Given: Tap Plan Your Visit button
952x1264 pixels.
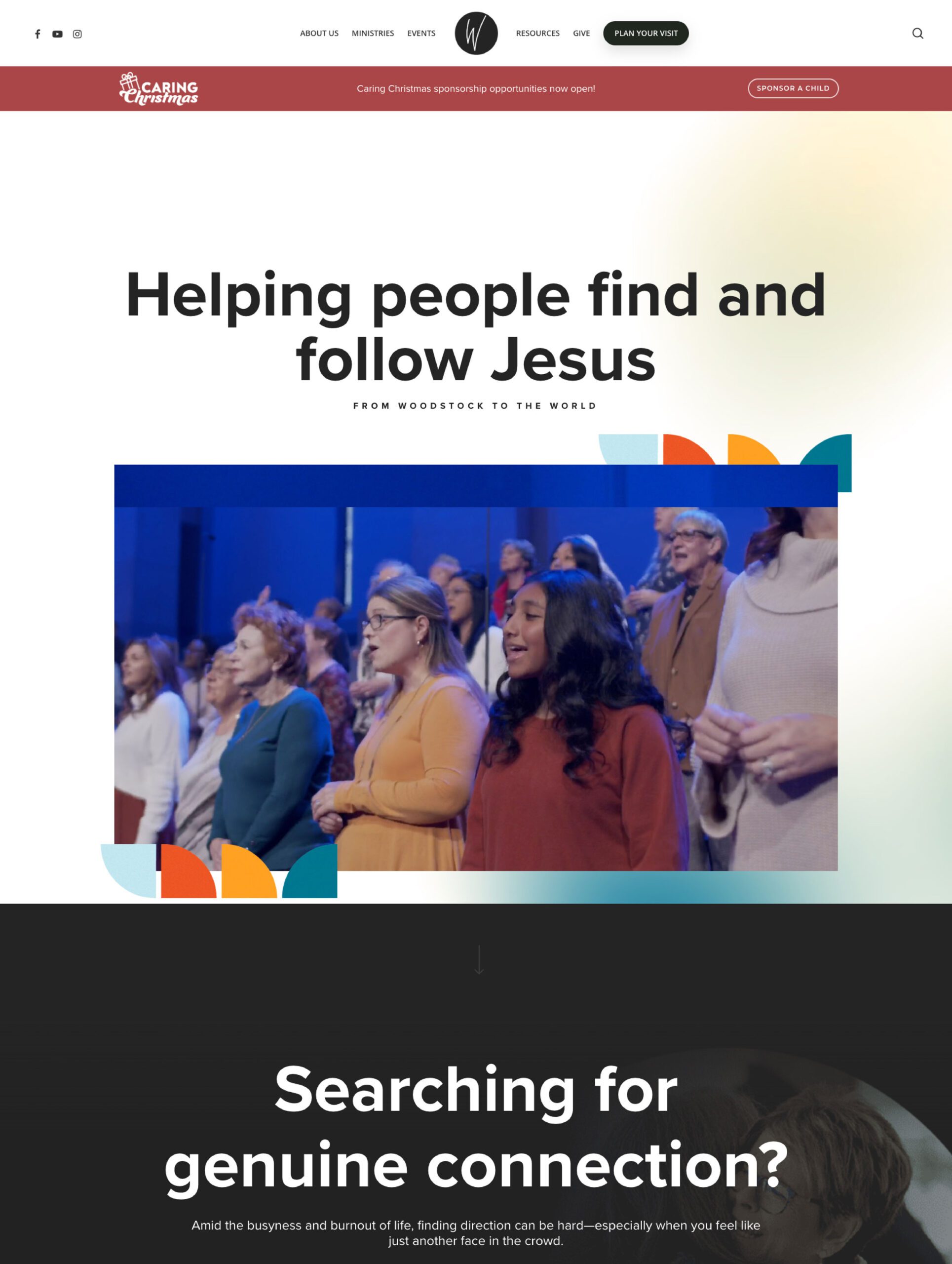Looking at the screenshot, I should [x=646, y=33].
